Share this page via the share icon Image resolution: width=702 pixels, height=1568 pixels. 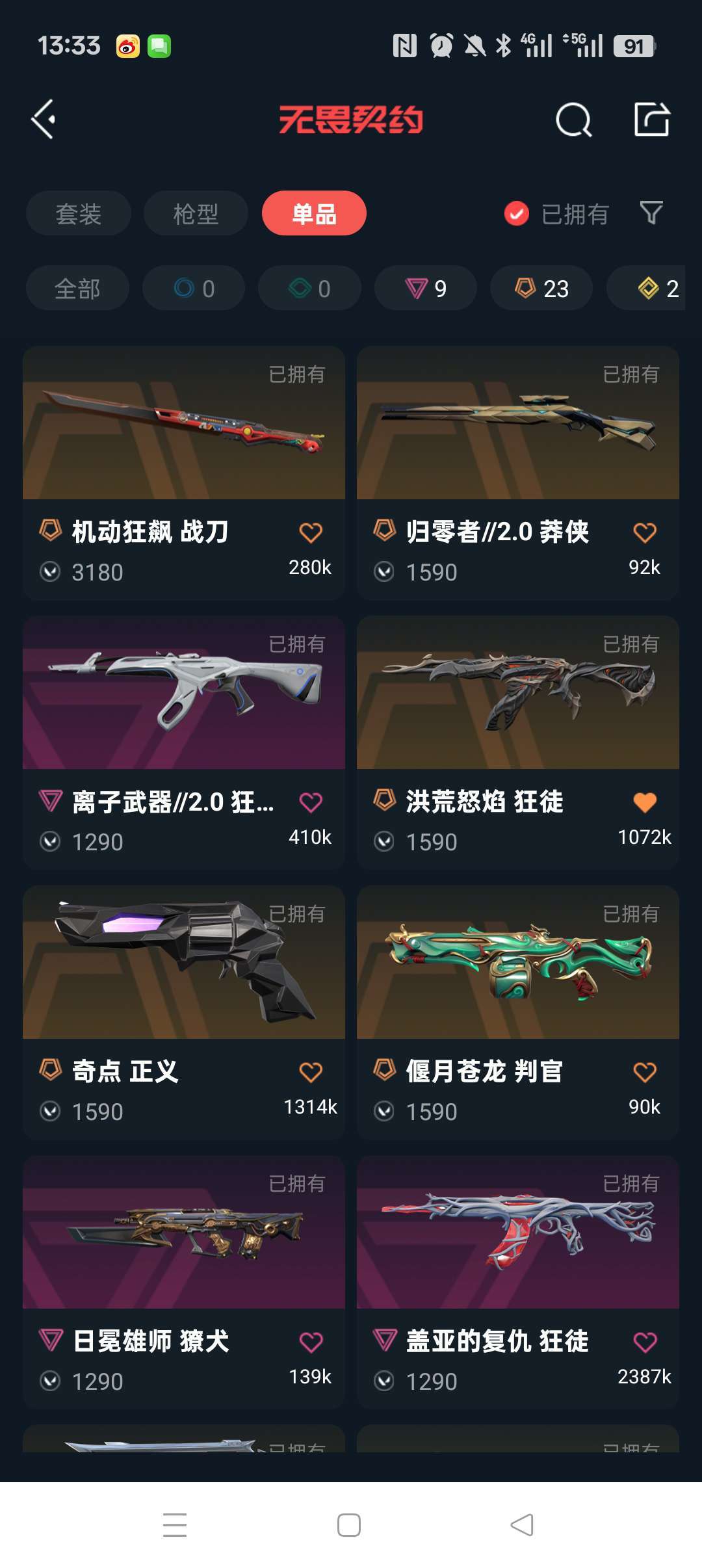[x=652, y=120]
